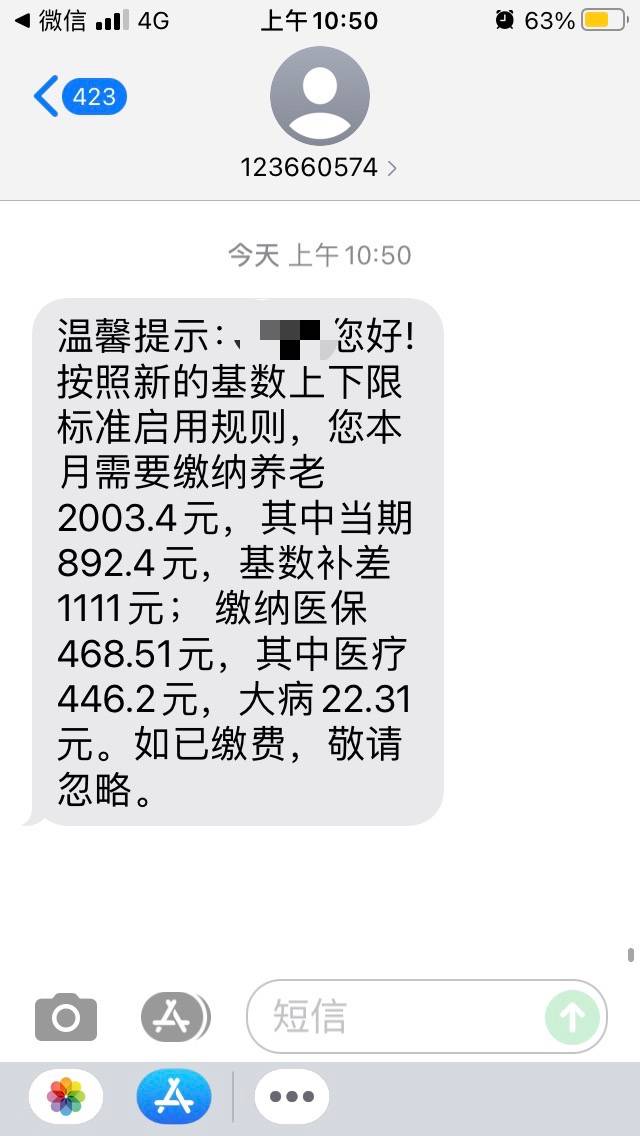
Task: Send the message with the green arrow
Action: (x=573, y=1018)
